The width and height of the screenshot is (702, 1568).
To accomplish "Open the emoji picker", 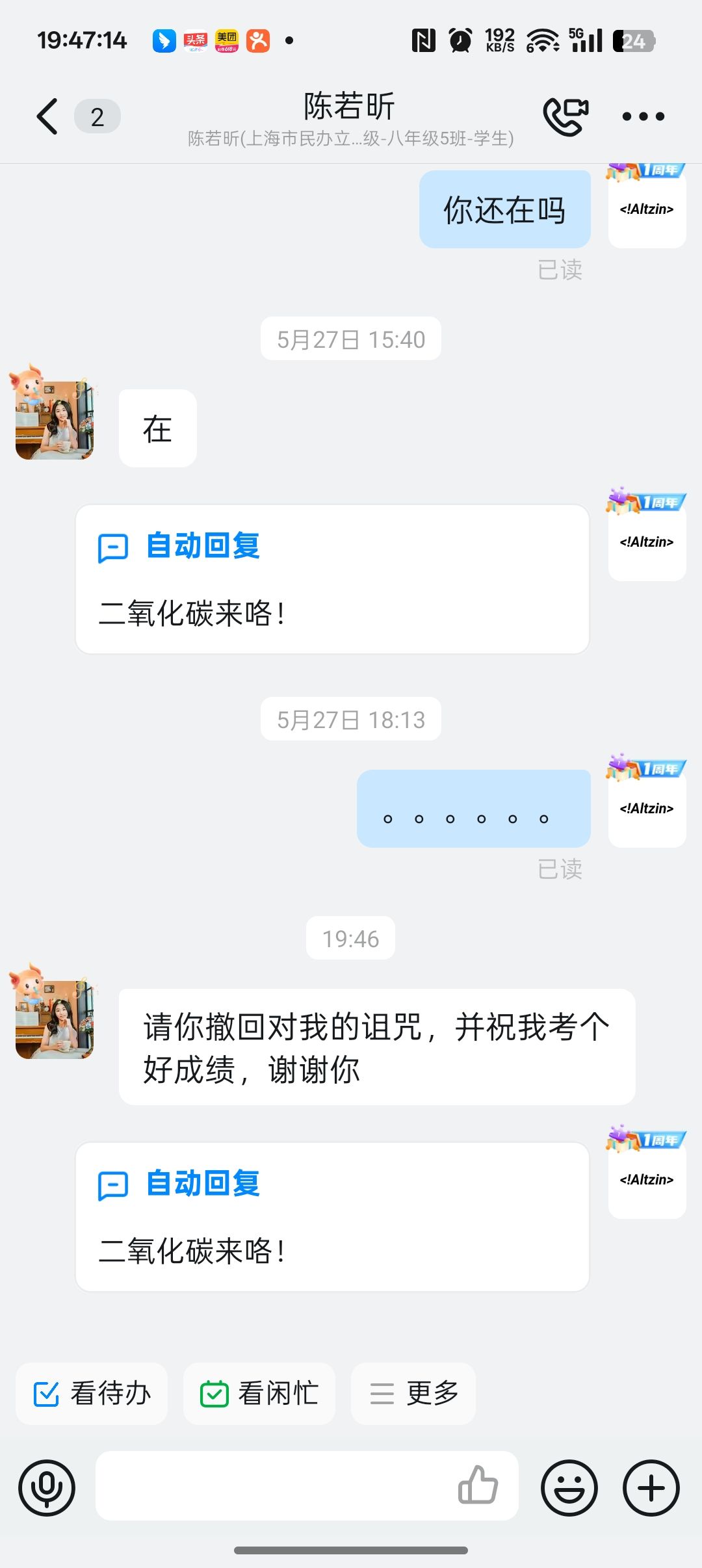I will 569,1487.
